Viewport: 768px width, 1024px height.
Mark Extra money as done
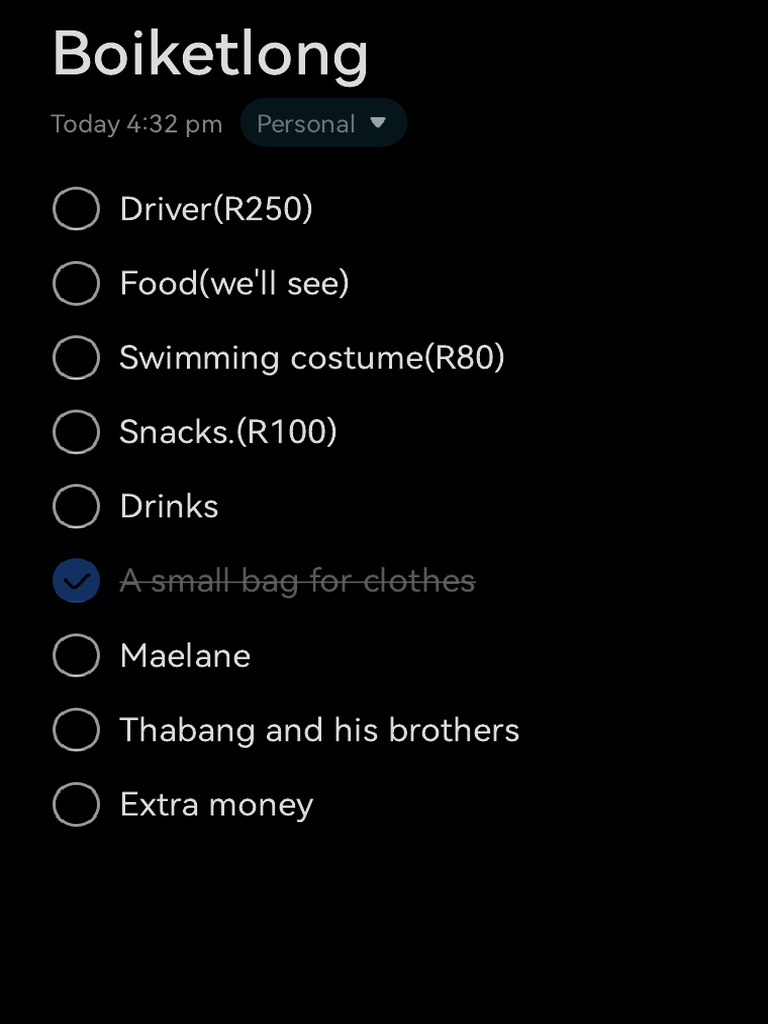pyautogui.click(x=76, y=805)
